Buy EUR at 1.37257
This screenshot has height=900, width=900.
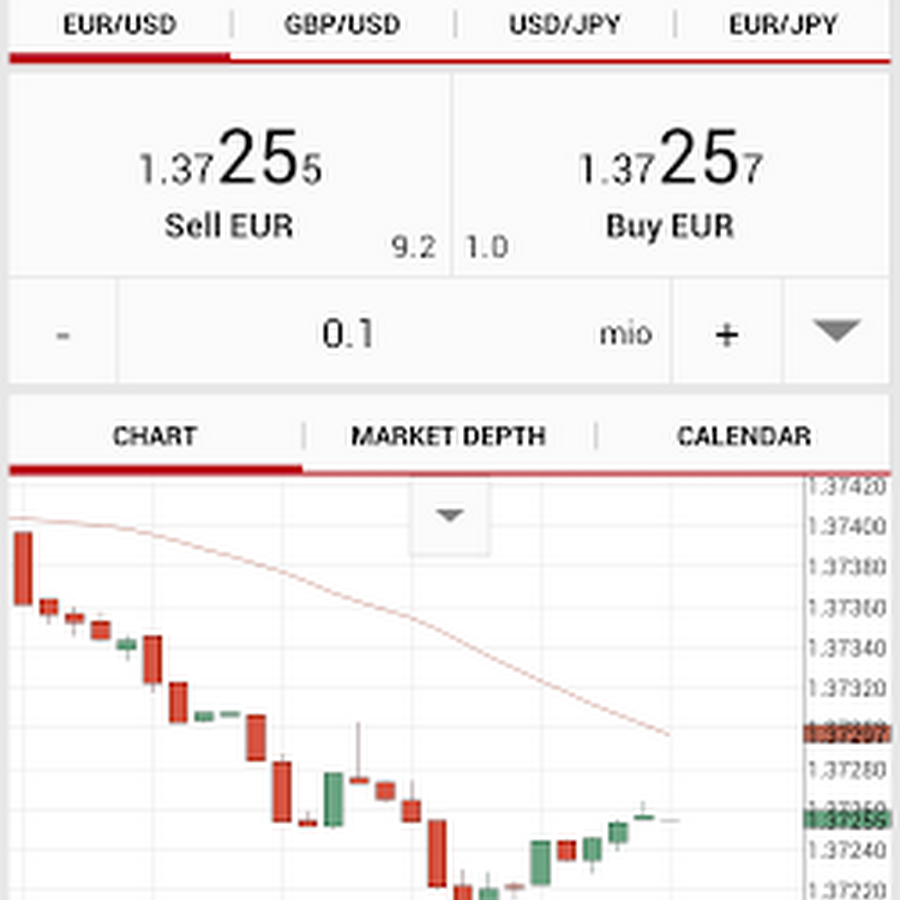670,175
